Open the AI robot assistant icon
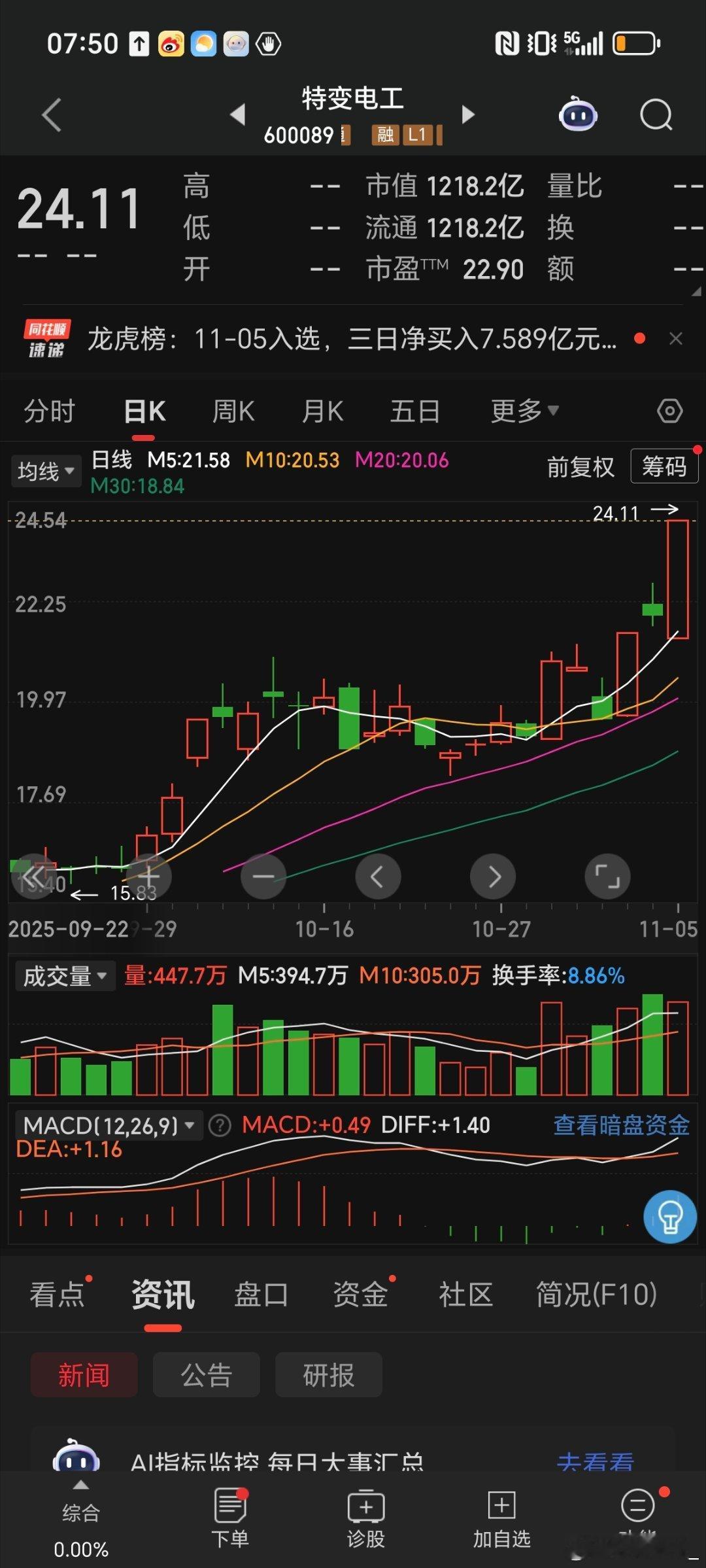 click(x=578, y=115)
